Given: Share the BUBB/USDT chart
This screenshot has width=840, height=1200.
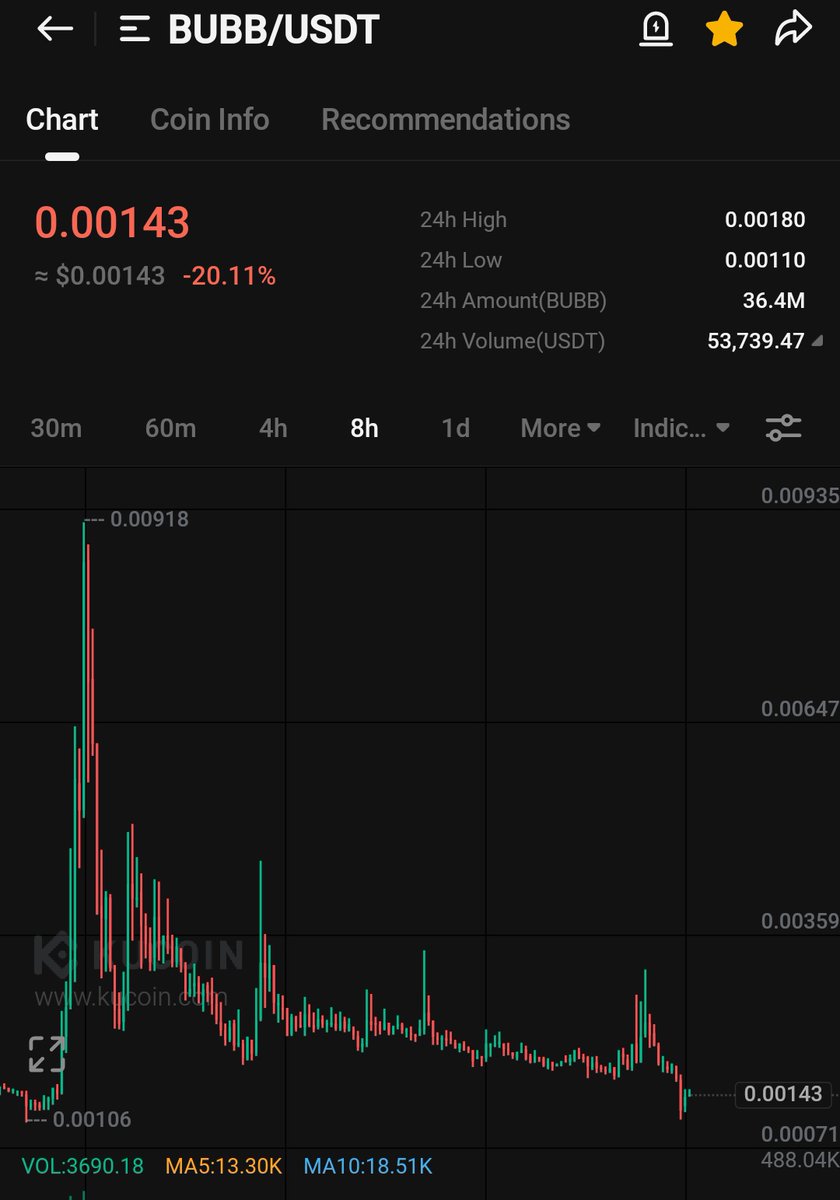Looking at the screenshot, I should coord(793,30).
